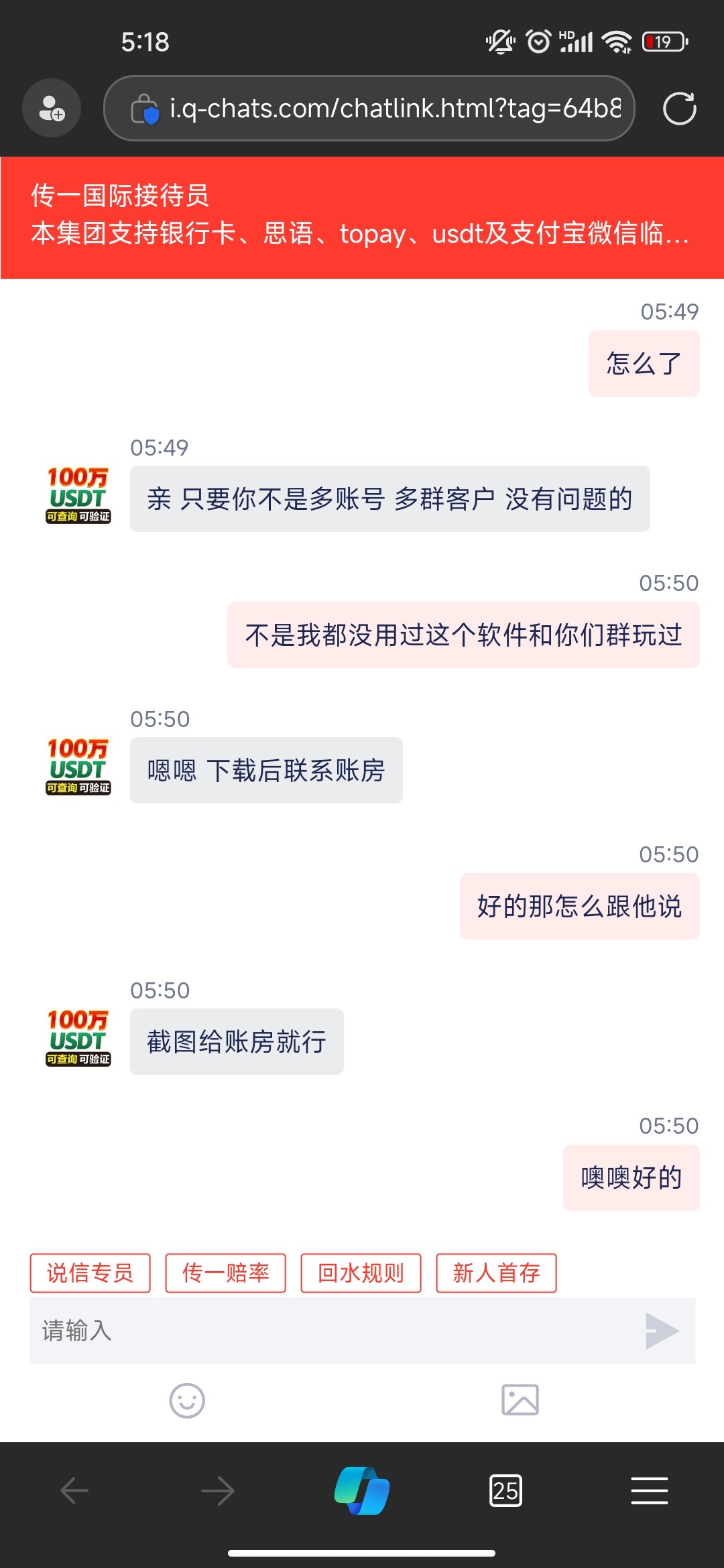Open the emoji picker
The height and width of the screenshot is (1568, 724).
187,1400
